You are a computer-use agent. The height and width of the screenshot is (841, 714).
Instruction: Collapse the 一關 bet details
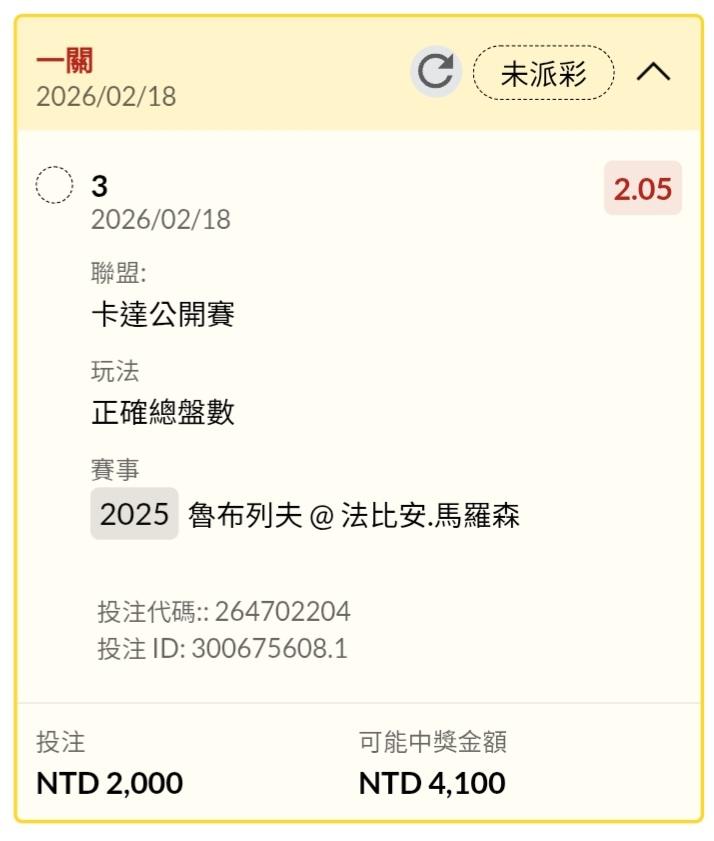[653, 73]
